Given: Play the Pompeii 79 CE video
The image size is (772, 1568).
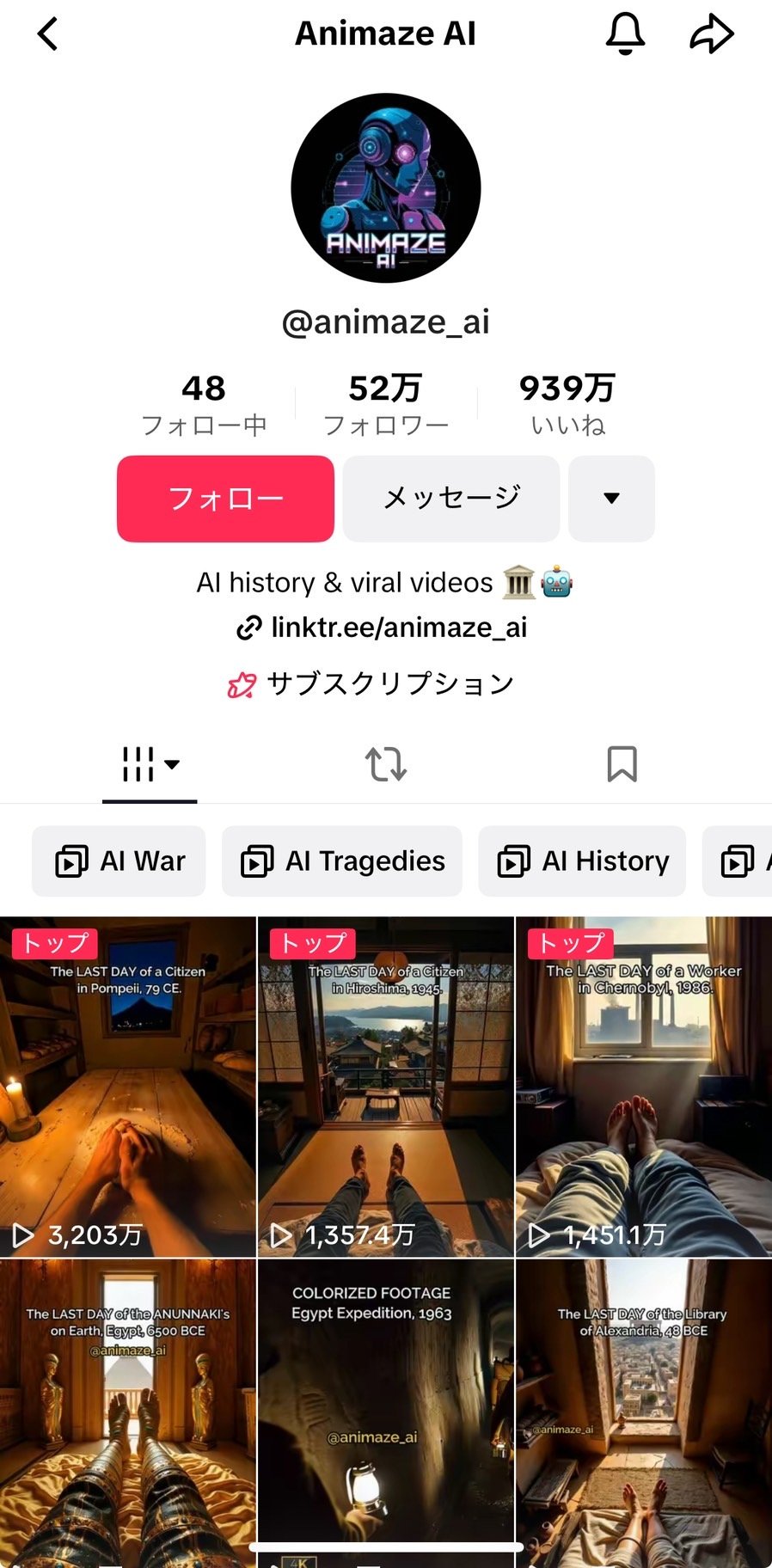Looking at the screenshot, I should pos(127,1087).
